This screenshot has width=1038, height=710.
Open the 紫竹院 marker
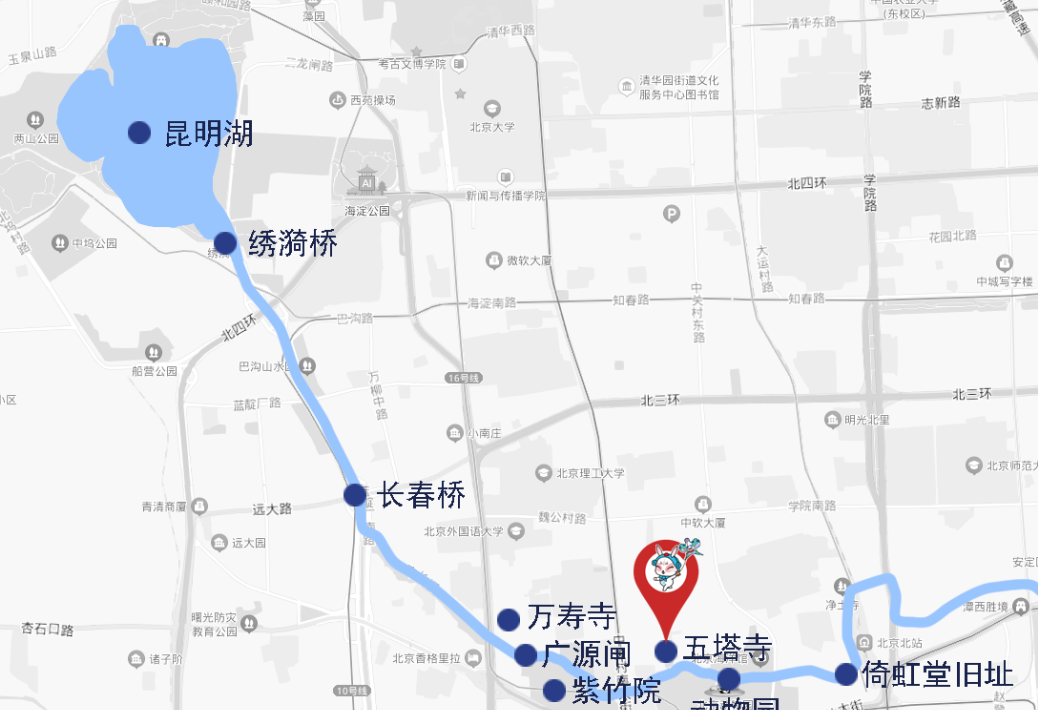[554, 690]
